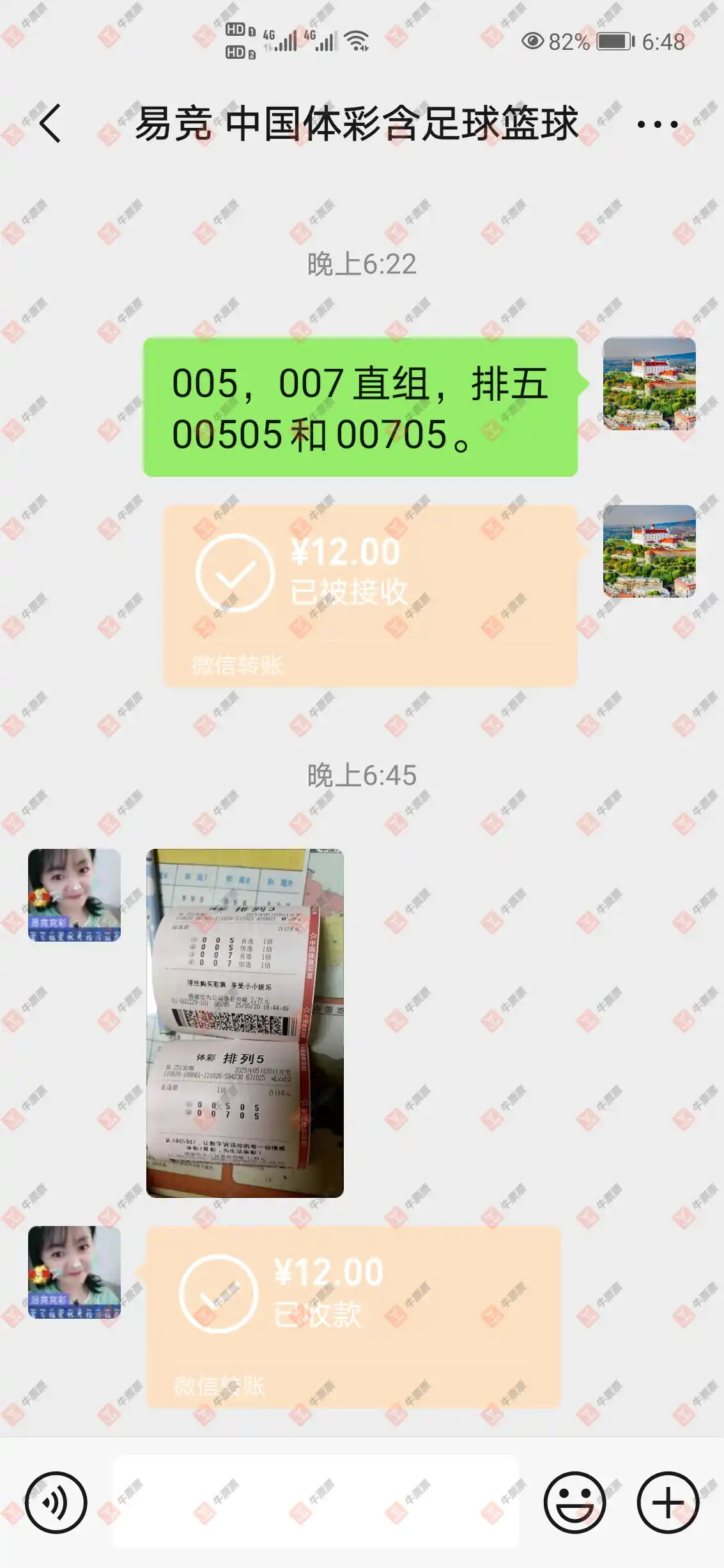Focus the message text field
The width and height of the screenshot is (724, 1568).
[x=315, y=1502]
